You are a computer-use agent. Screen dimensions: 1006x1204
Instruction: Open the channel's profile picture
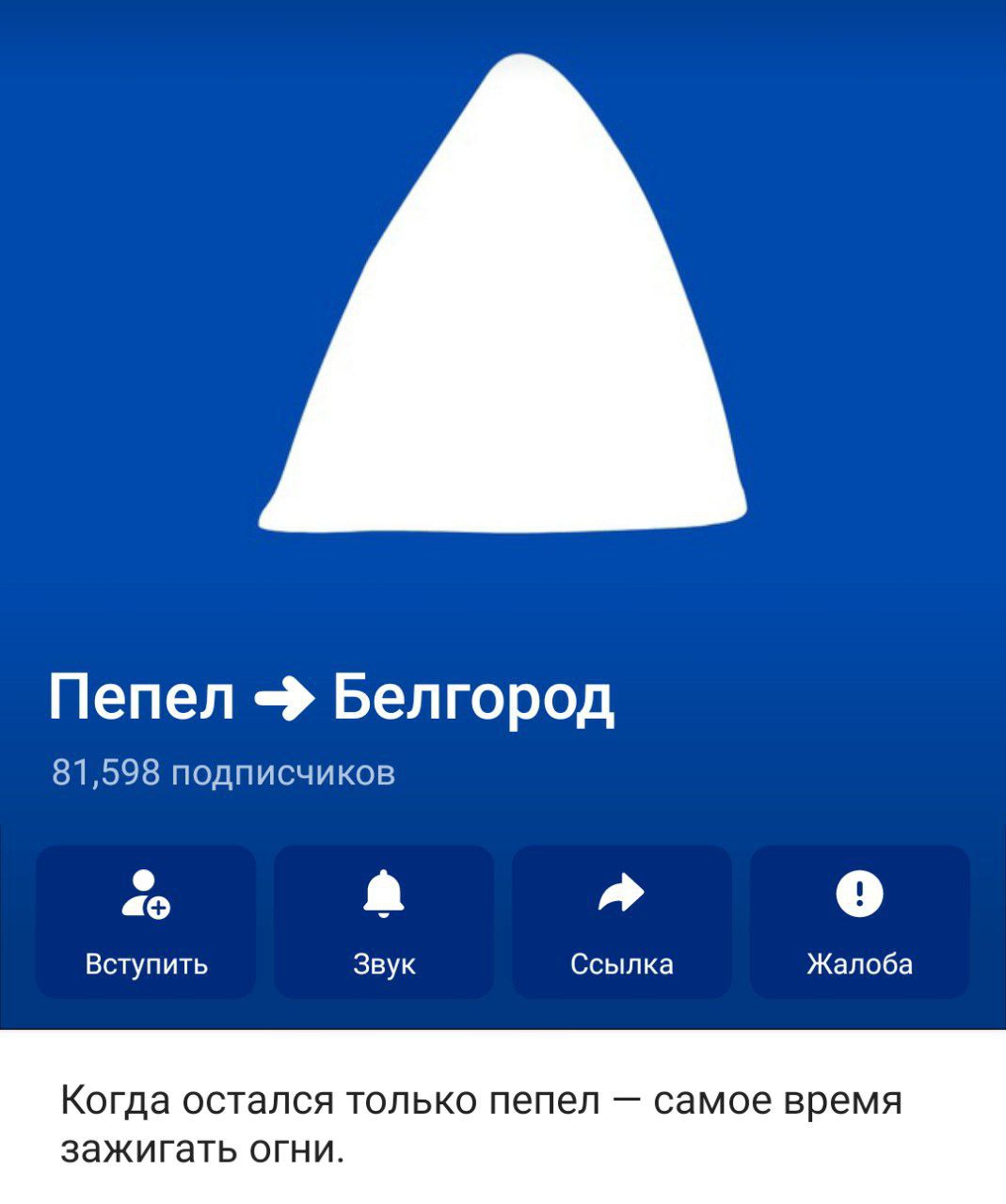(x=503, y=310)
